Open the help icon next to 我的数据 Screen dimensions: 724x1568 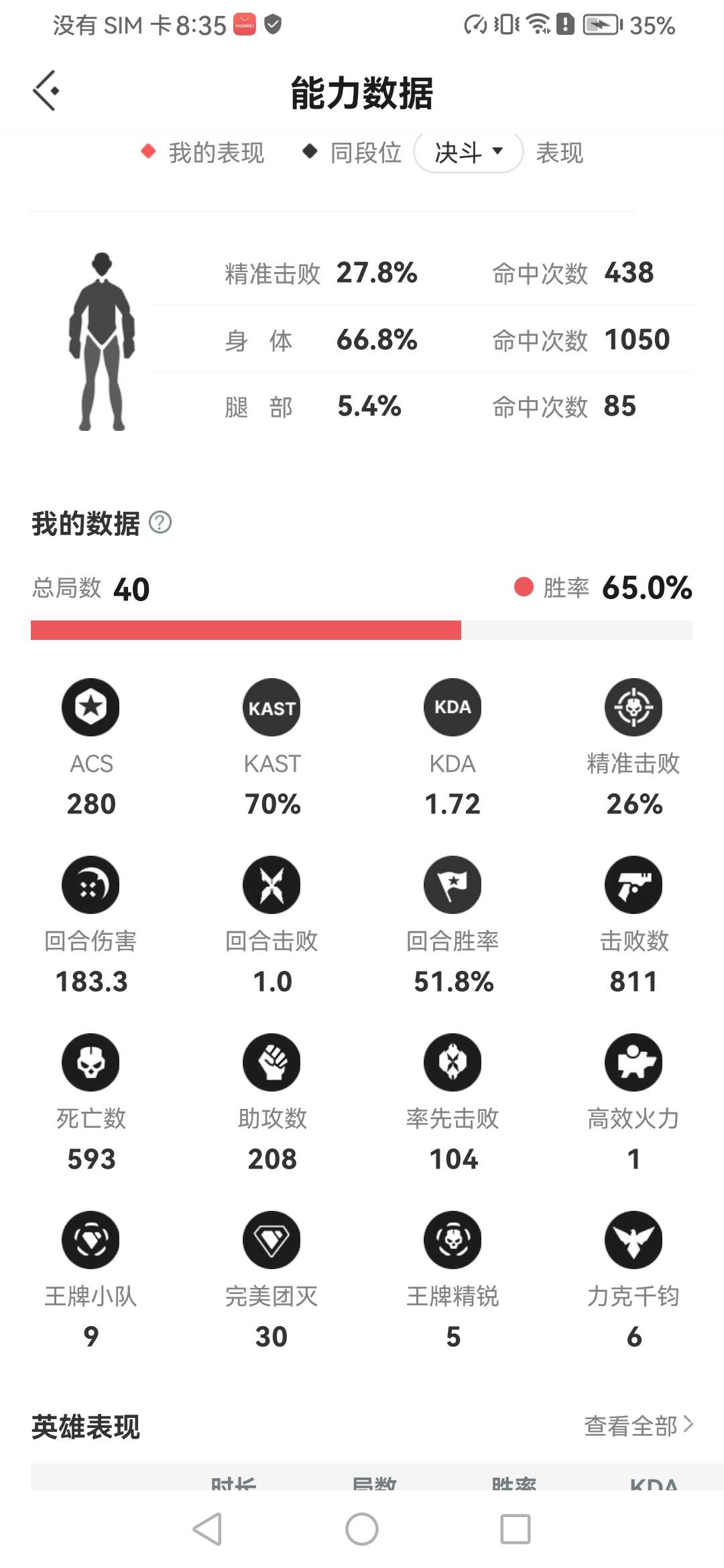click(160, 522)
